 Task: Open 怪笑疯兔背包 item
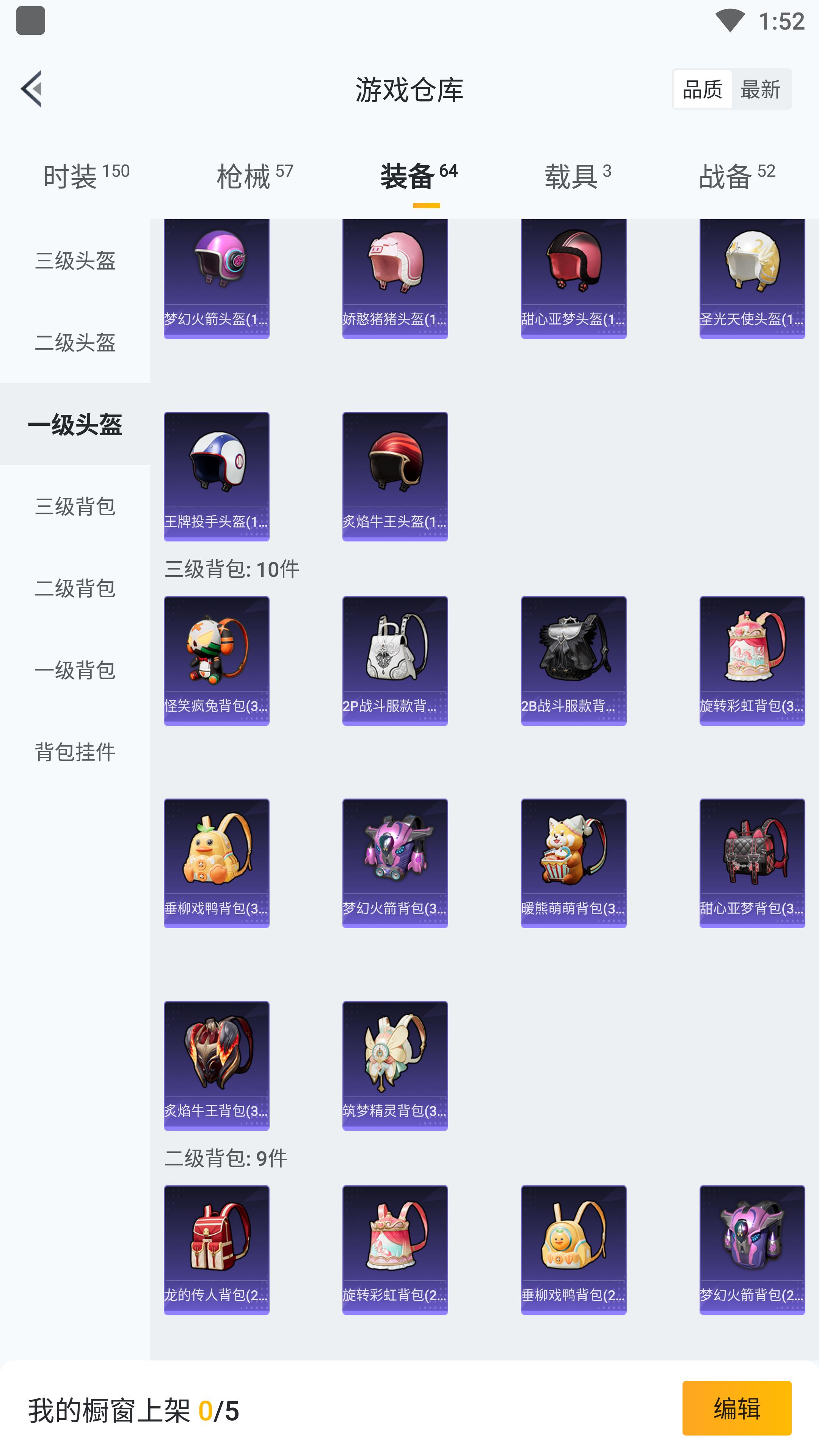pos(217,660)
